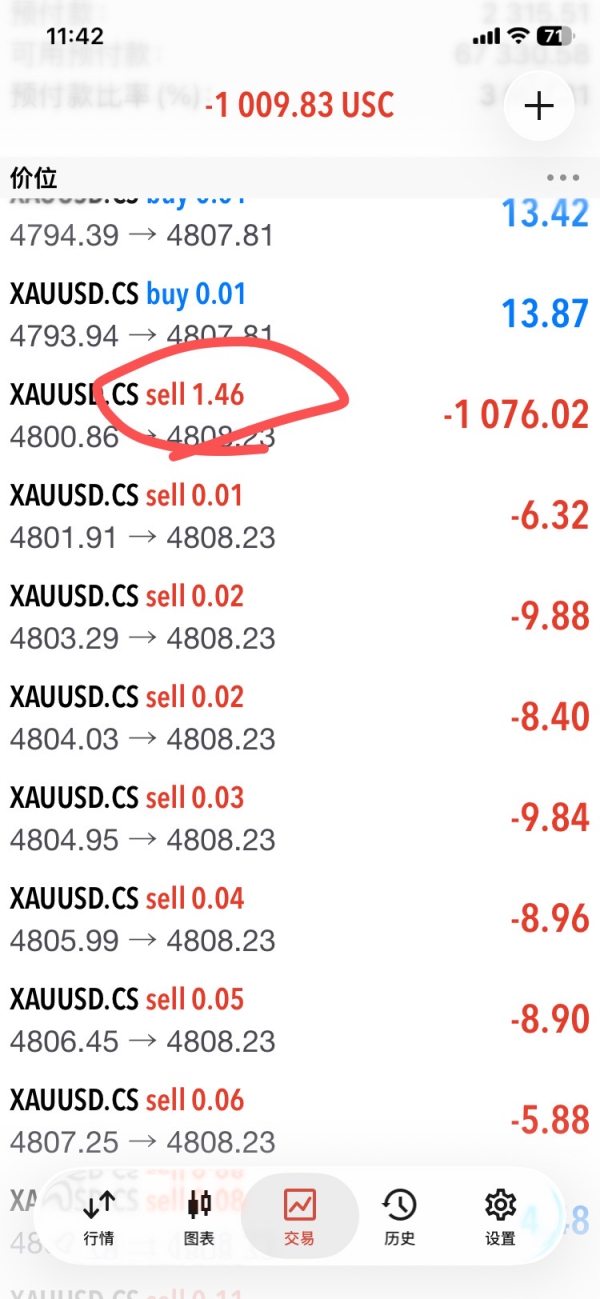600x1299 pixels.
Task: Open the three-dot menu beside 价位
Action: tap(563, 178)
